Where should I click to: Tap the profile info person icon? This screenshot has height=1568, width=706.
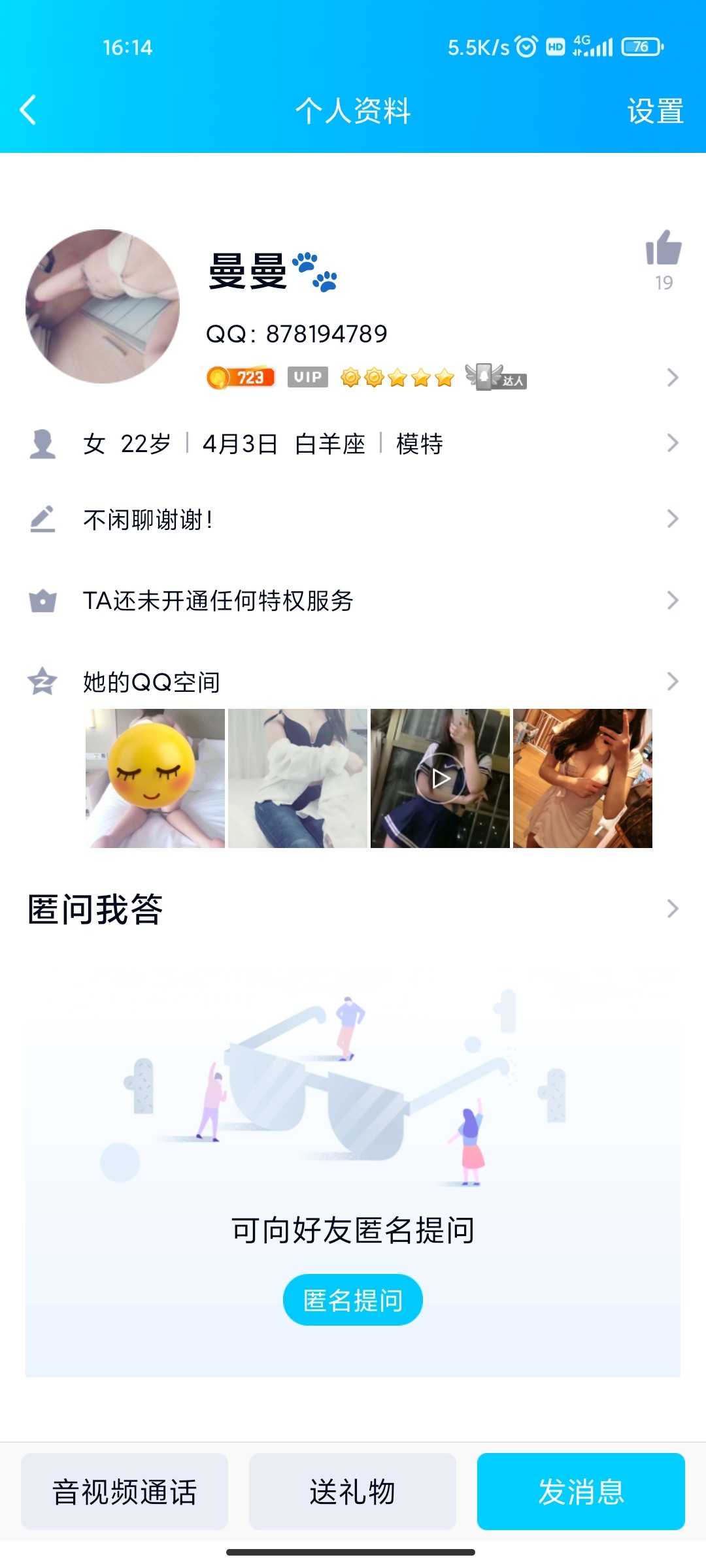[x=42, y=443]
